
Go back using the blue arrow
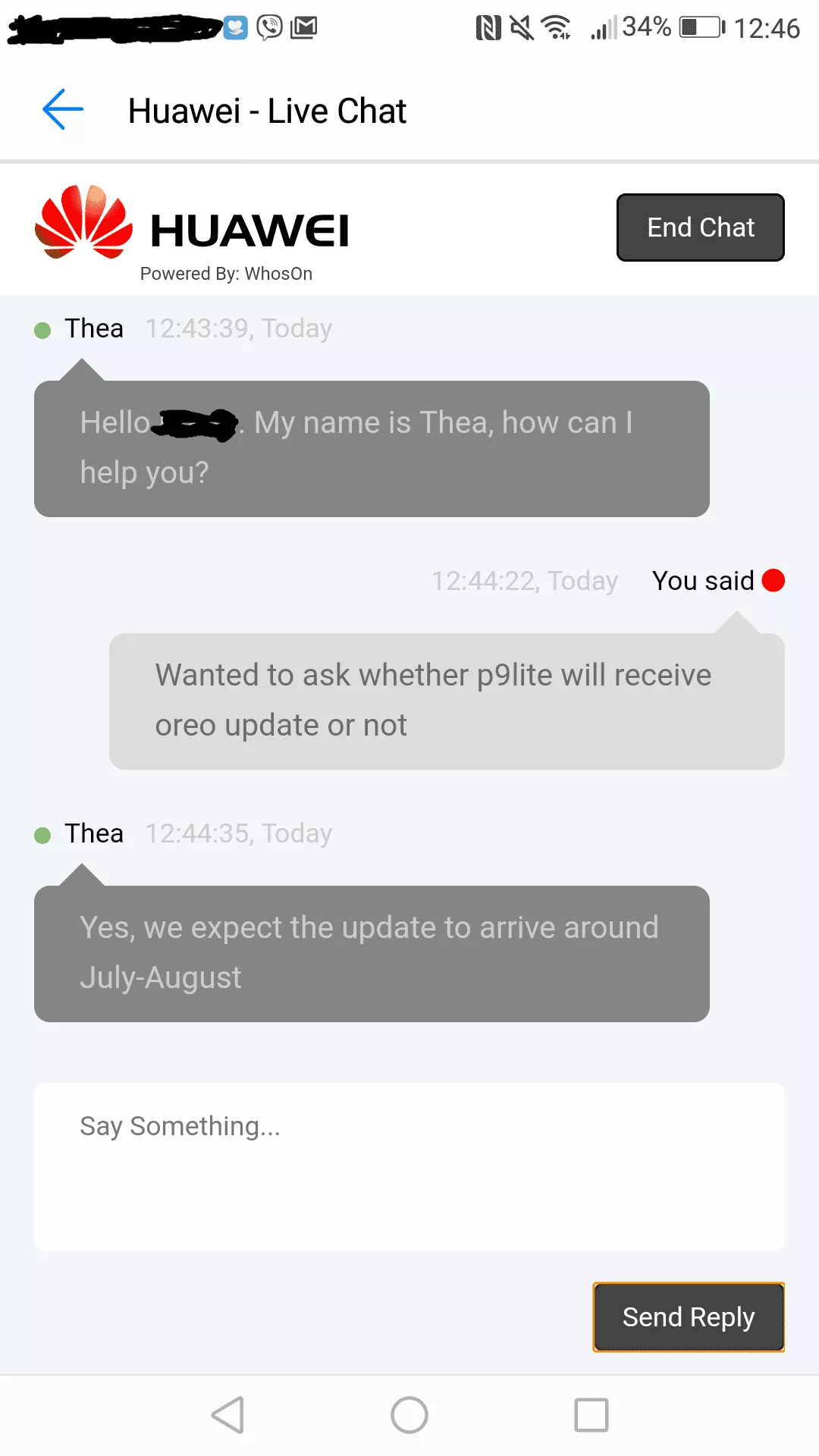(x=63, y=110)
